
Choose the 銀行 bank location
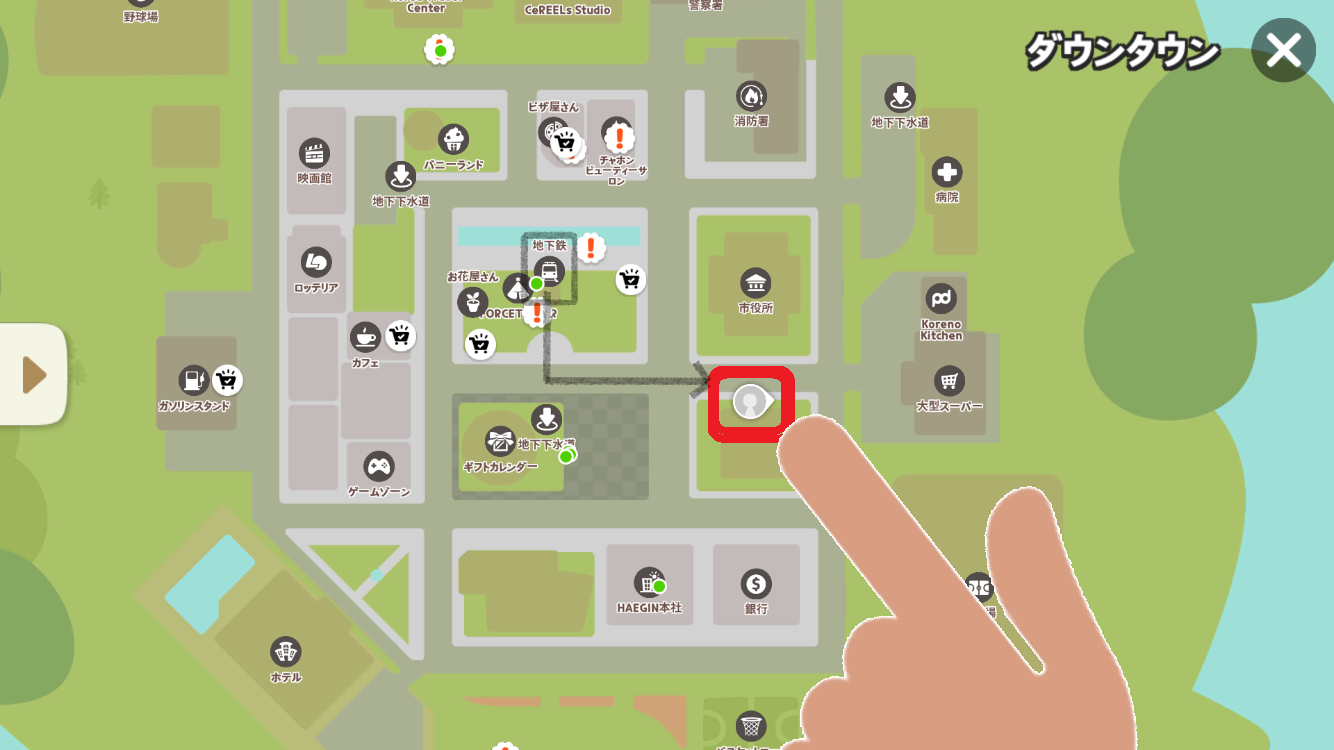click(756, 583)
